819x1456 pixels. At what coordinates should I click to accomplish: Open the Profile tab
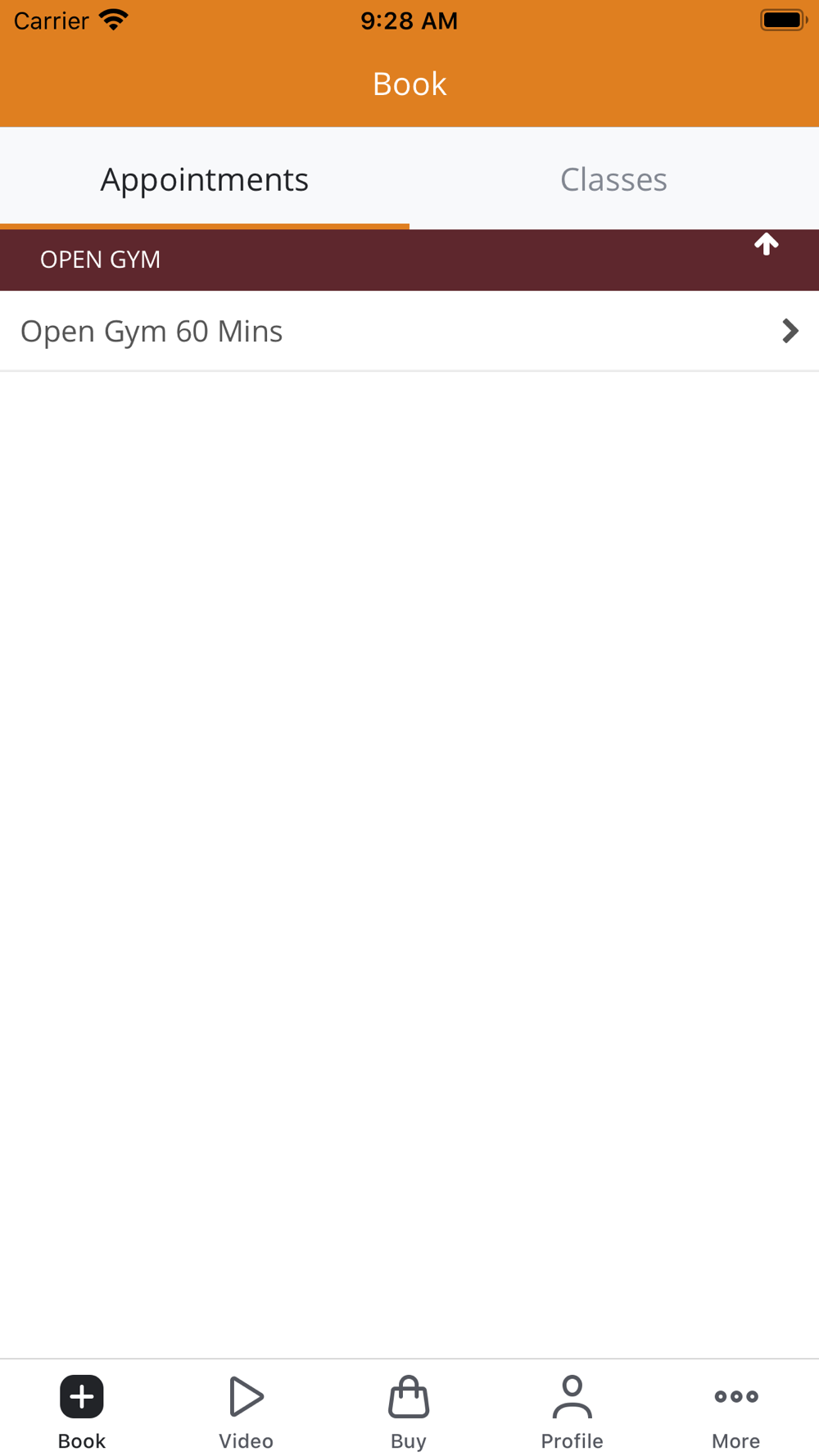[x=572, y=1412]
